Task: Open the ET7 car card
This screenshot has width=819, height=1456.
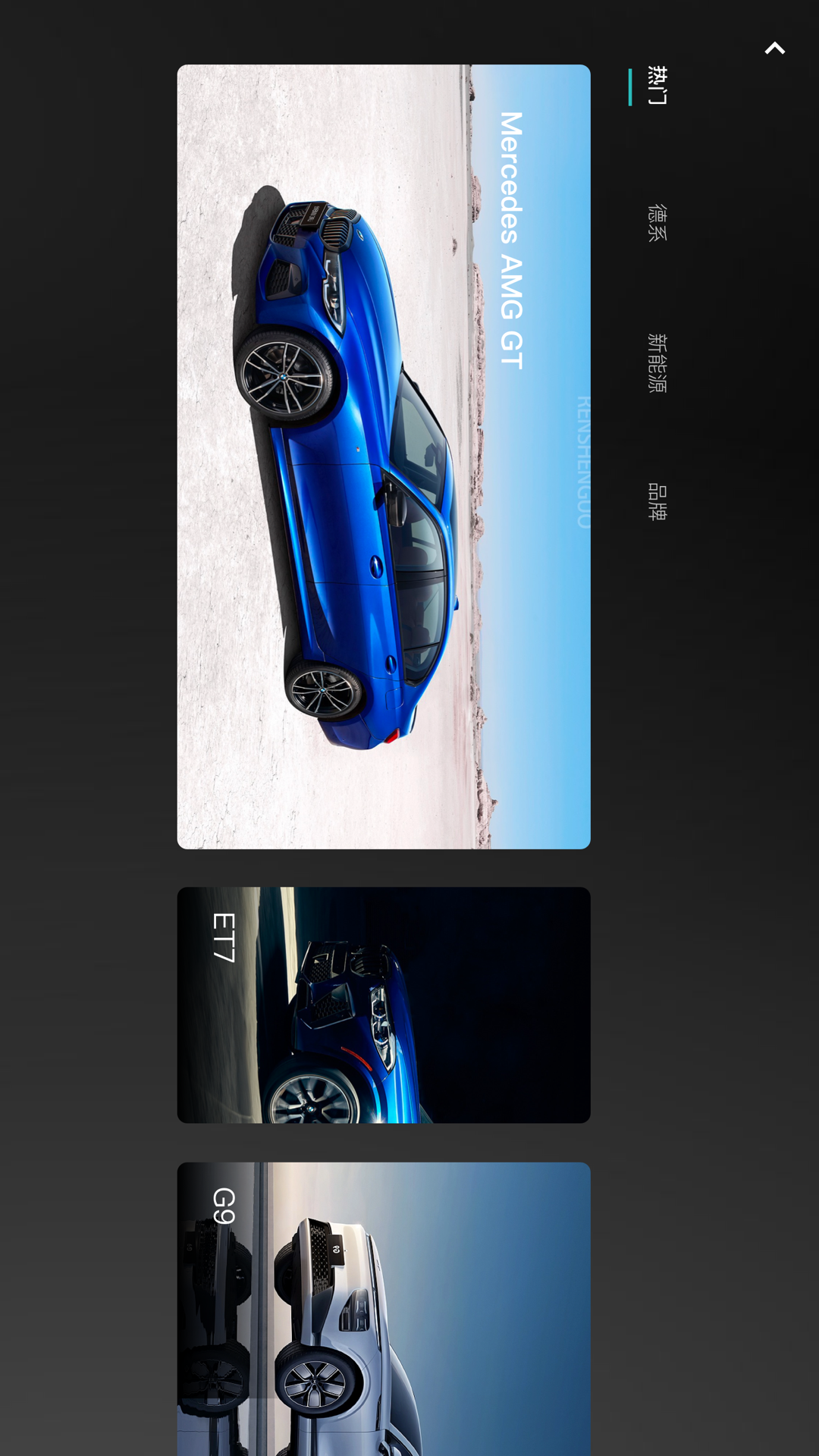Action: click(x=384, y=1005)
